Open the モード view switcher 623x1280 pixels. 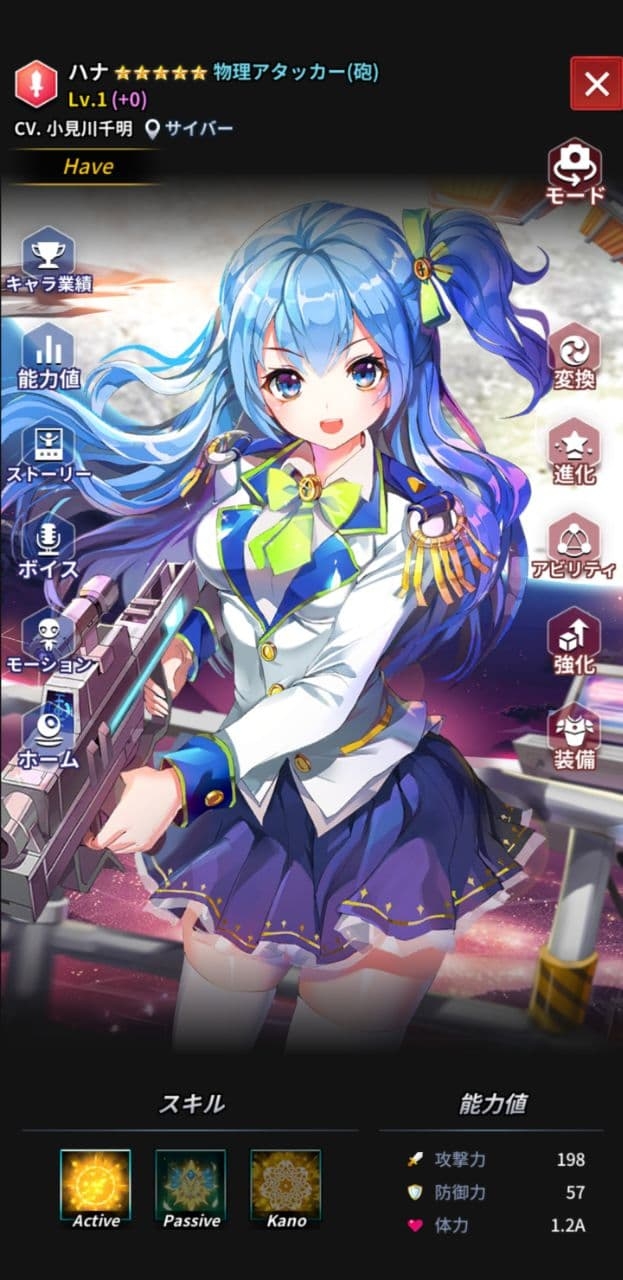click(575, 171)
